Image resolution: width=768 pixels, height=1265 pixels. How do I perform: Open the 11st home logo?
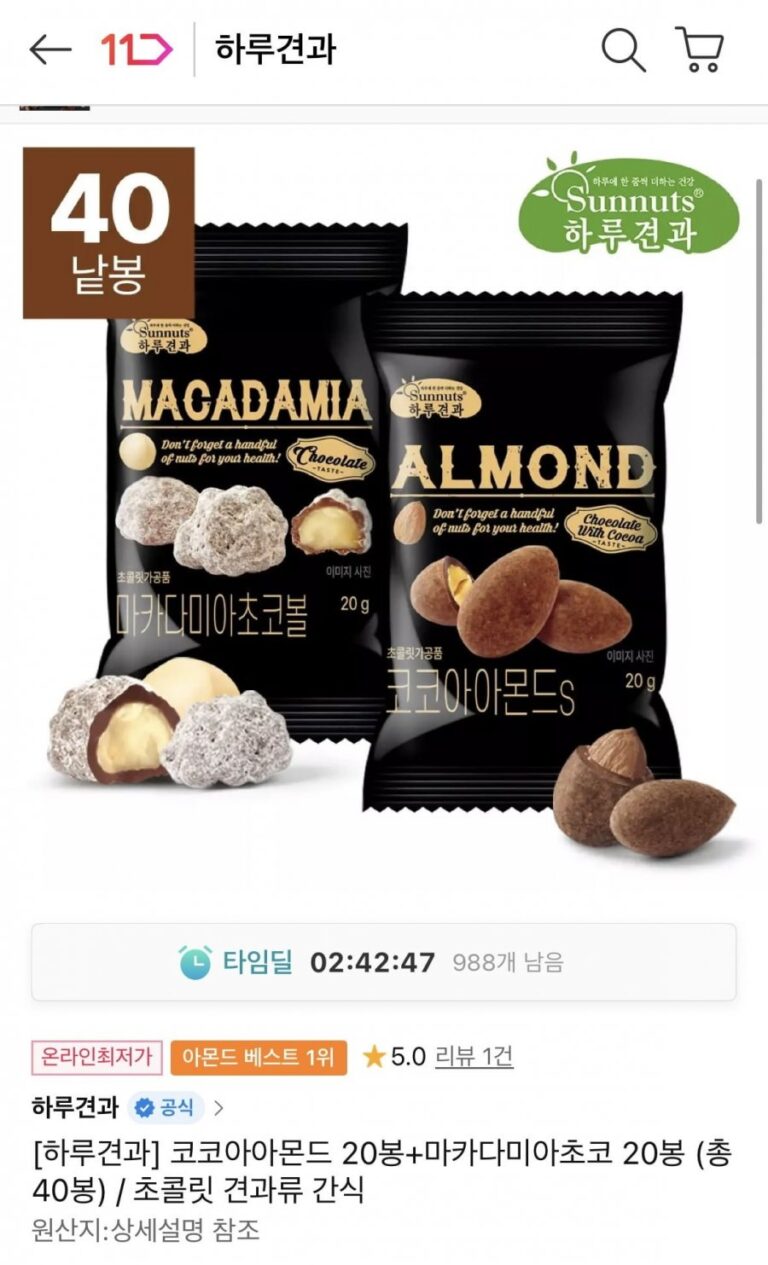pos(136,49)
